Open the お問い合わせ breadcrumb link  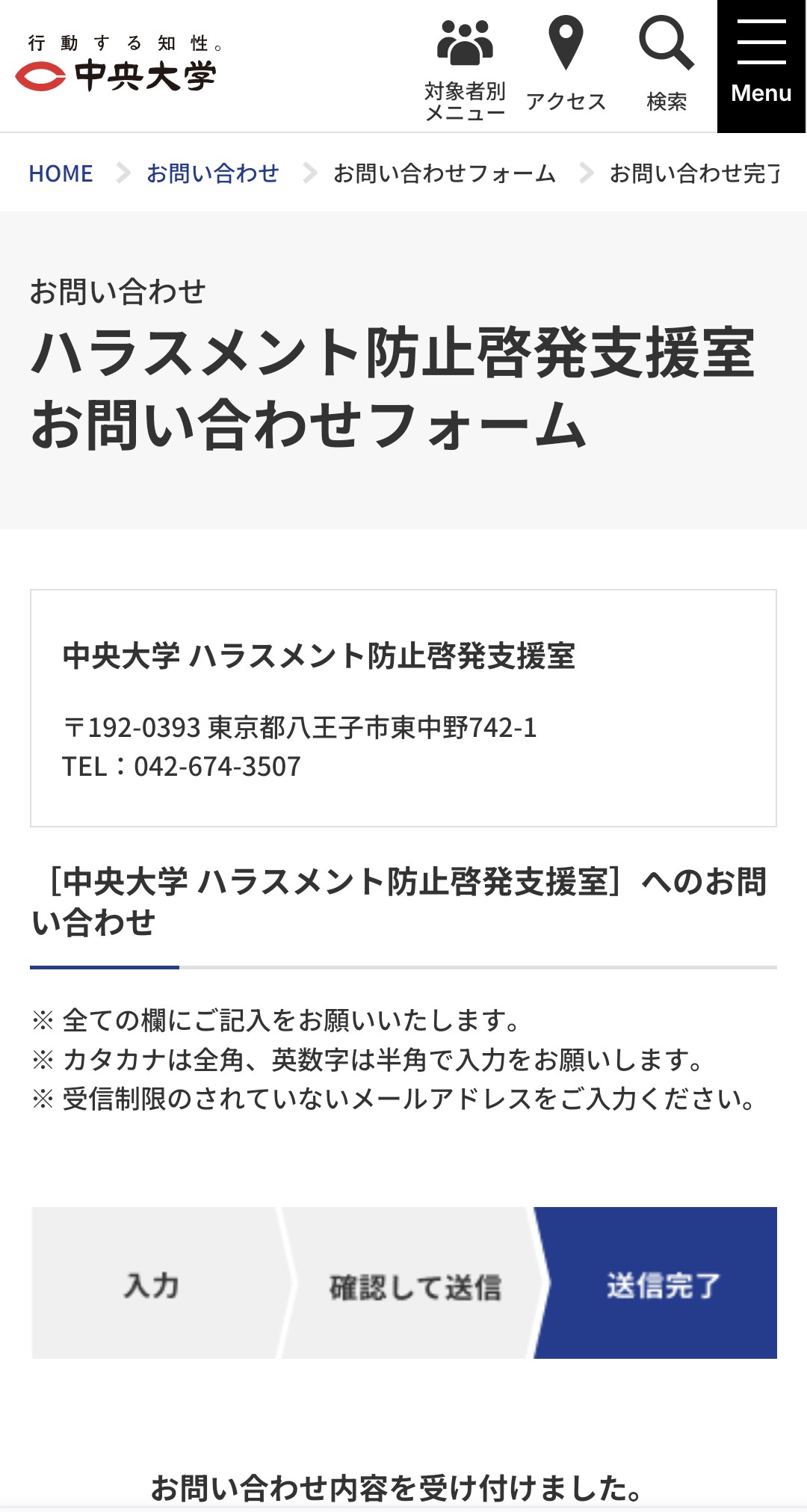212,173
